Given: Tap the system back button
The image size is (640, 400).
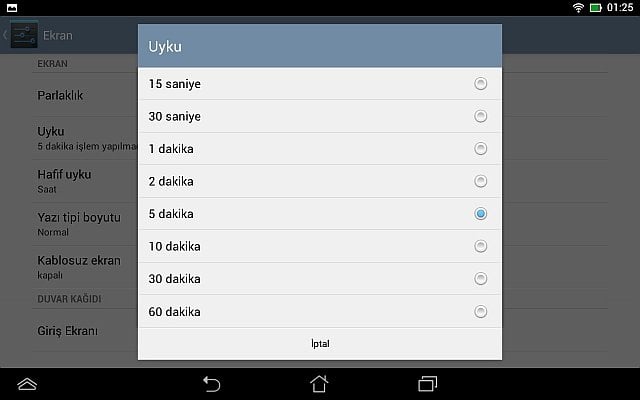Looking at the screenshot, I should point(211,383).
